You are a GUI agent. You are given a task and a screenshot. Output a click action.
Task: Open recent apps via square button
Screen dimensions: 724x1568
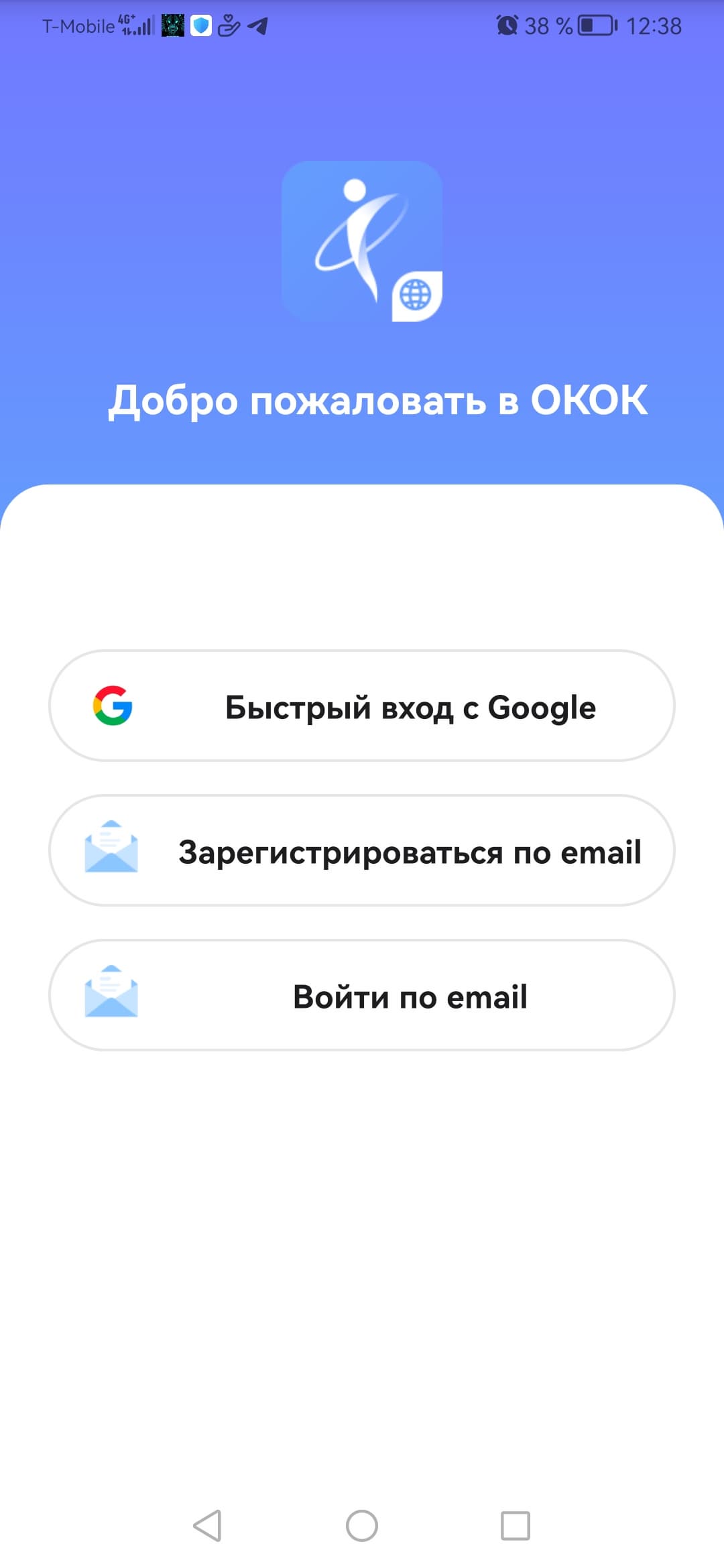516,1526
